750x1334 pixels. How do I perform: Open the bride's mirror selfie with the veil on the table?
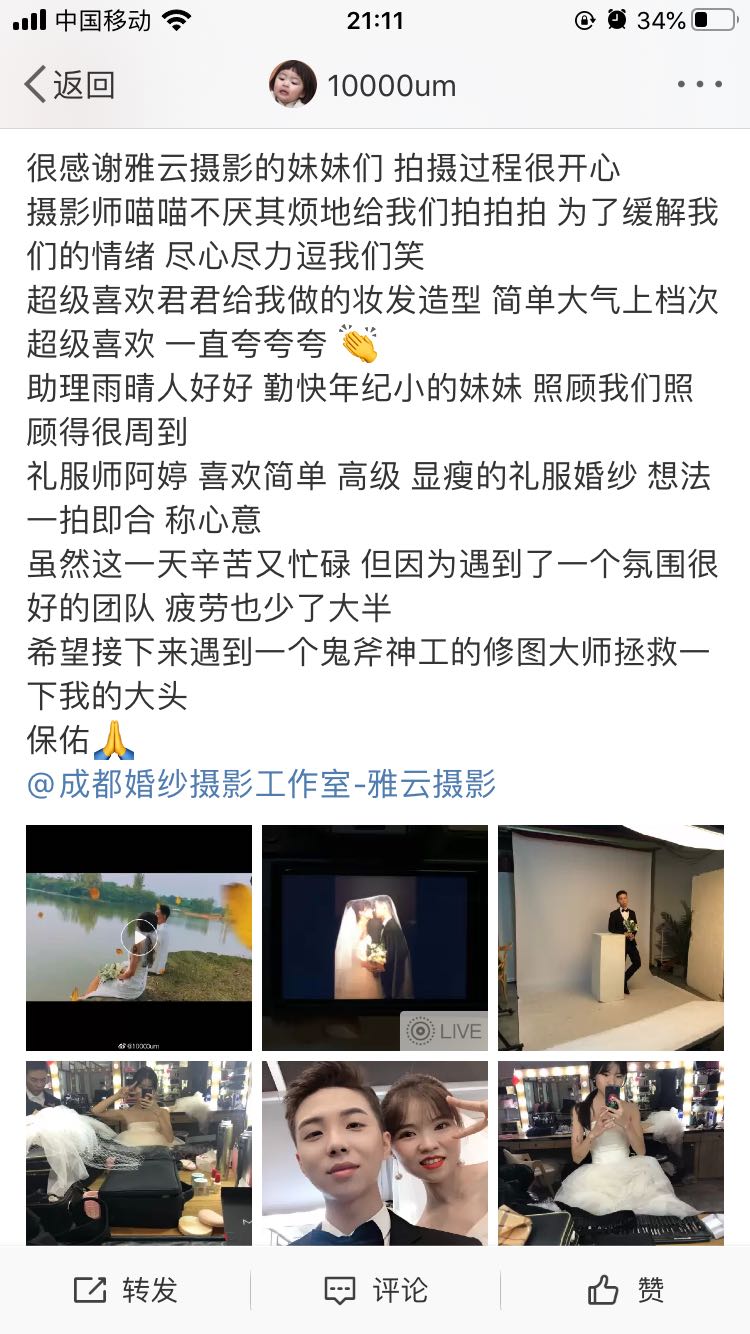tap(139, 1152)
